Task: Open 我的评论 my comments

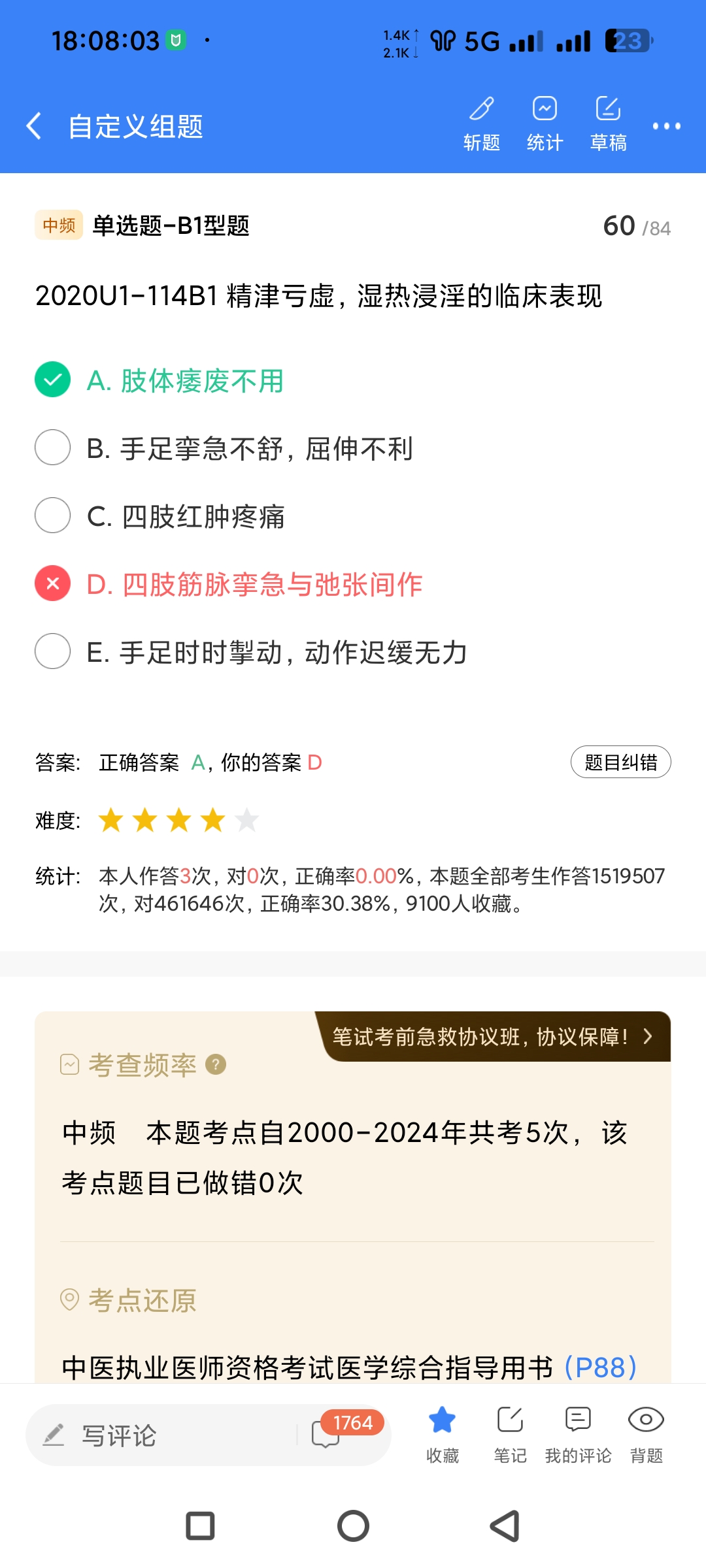Action: point(578,1434)
